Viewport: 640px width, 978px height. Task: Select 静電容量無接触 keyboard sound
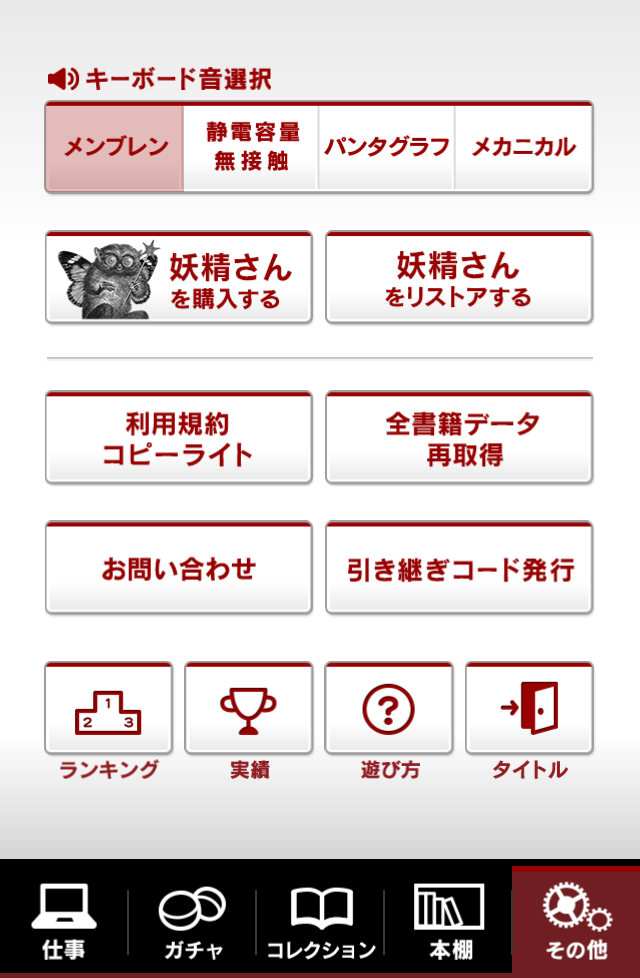251,147
